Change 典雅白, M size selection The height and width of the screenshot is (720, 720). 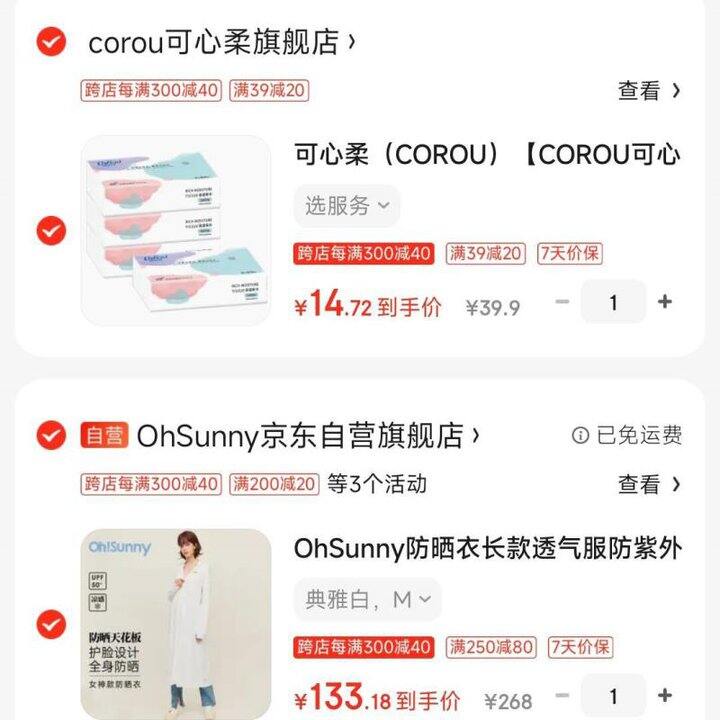point(367,600)
